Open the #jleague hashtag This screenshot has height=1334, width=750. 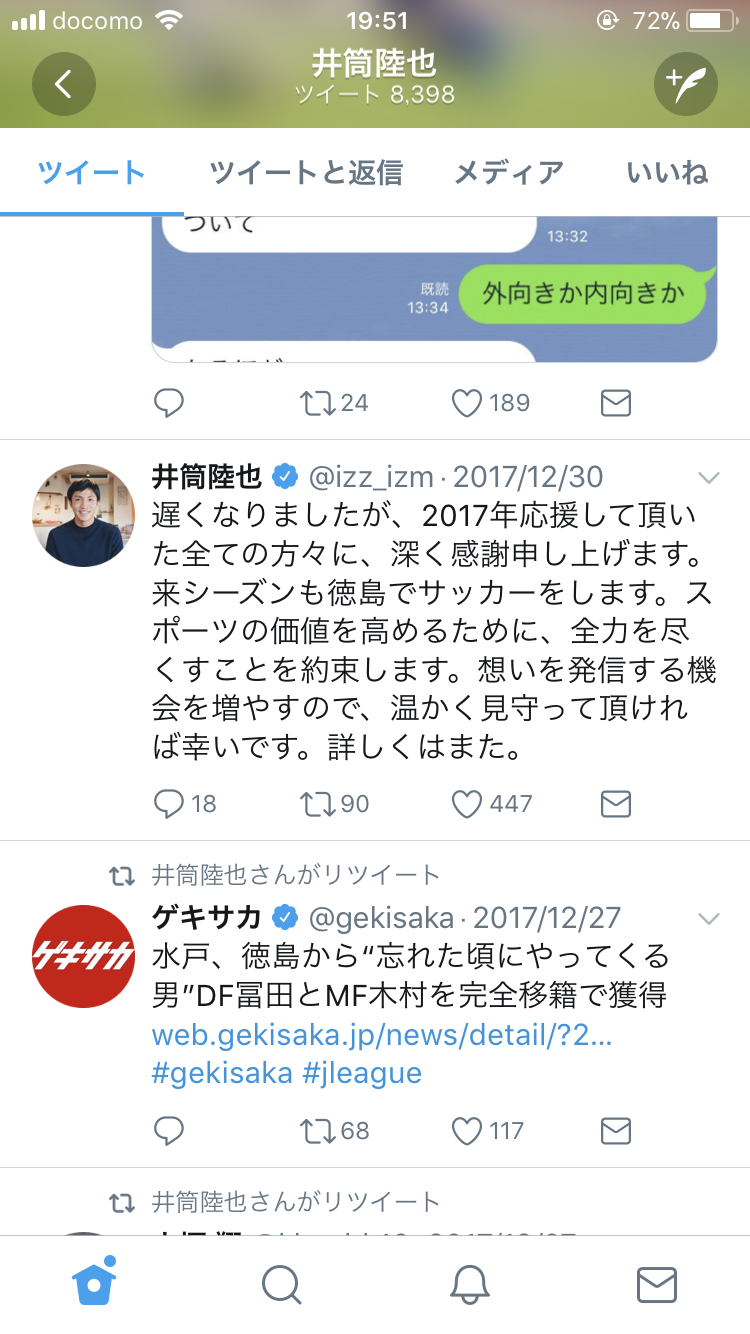tap(362, 1073)
